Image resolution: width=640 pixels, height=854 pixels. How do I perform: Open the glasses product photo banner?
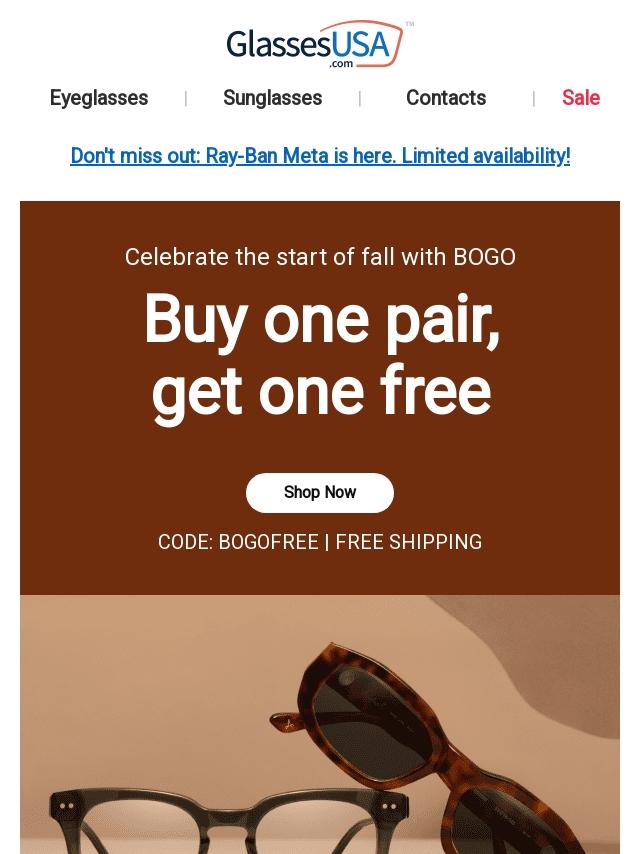(320, 725)
